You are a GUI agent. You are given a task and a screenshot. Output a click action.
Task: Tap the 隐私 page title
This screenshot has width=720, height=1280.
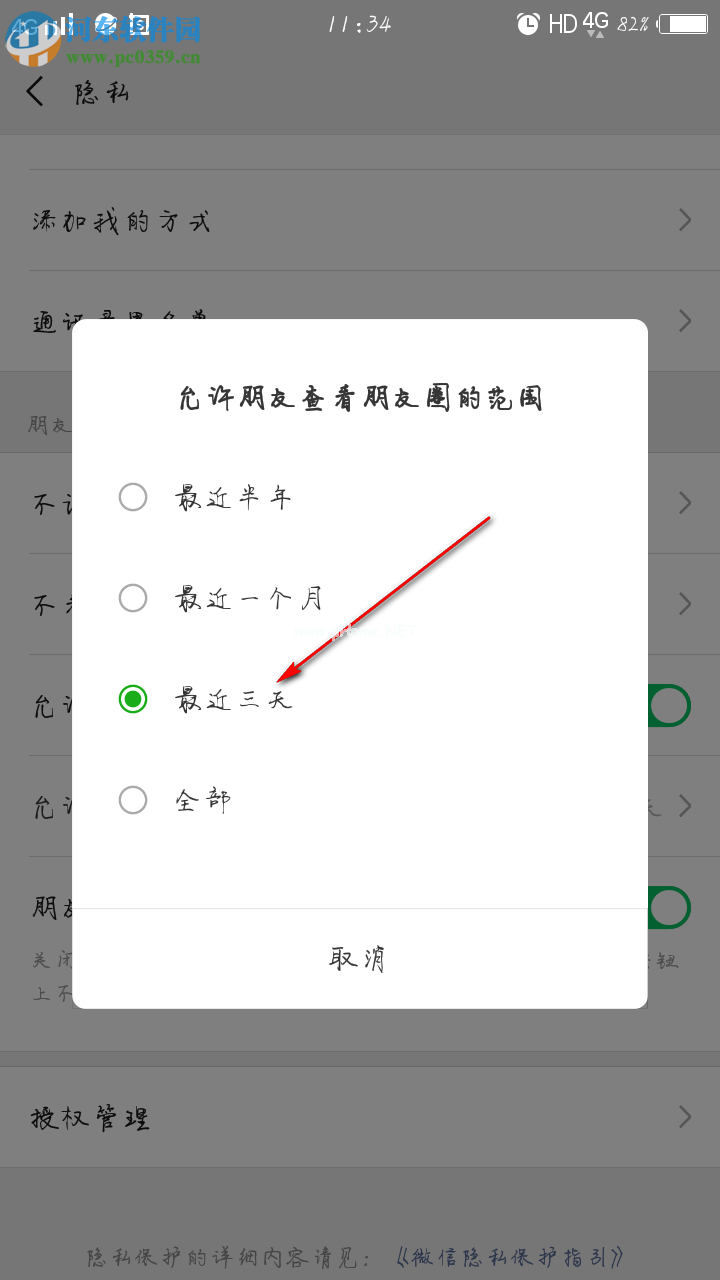click(100, 91)
